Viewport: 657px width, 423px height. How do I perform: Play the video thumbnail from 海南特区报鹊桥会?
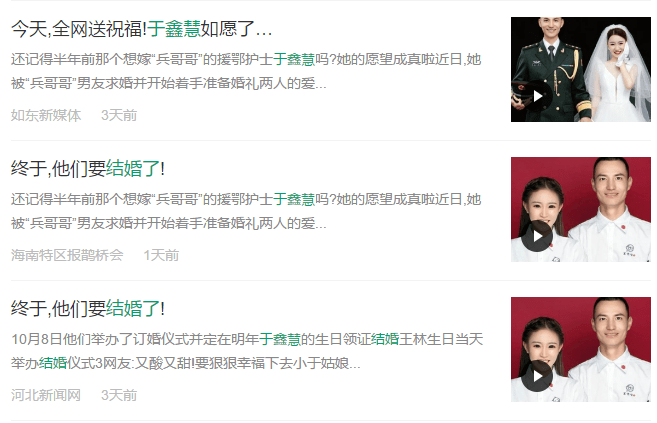[x=537, y=236]
